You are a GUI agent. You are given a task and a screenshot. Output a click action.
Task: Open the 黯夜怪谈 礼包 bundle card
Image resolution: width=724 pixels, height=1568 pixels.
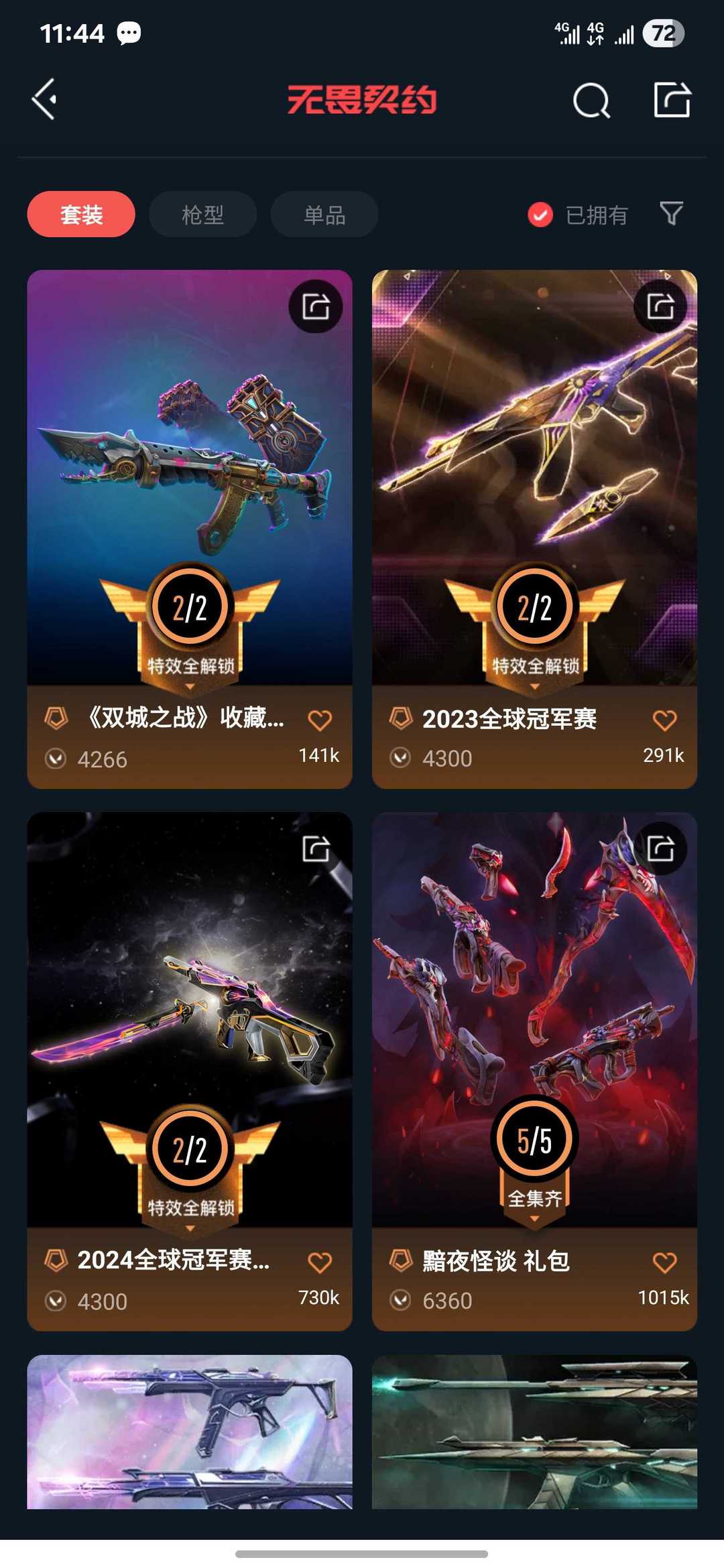click(x=534, y=1071)
